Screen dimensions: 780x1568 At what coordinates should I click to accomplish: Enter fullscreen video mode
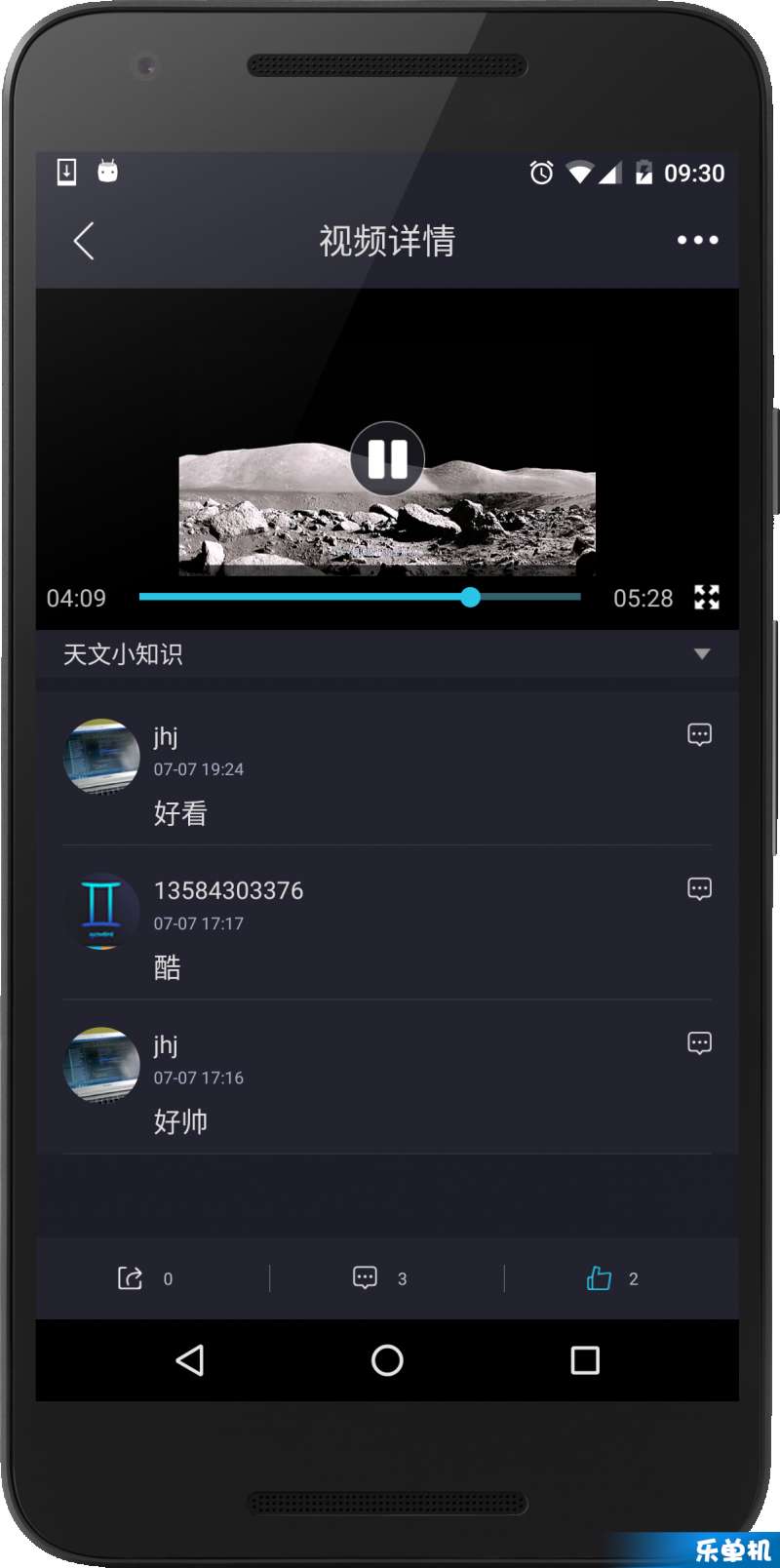[x=707, y=598]
